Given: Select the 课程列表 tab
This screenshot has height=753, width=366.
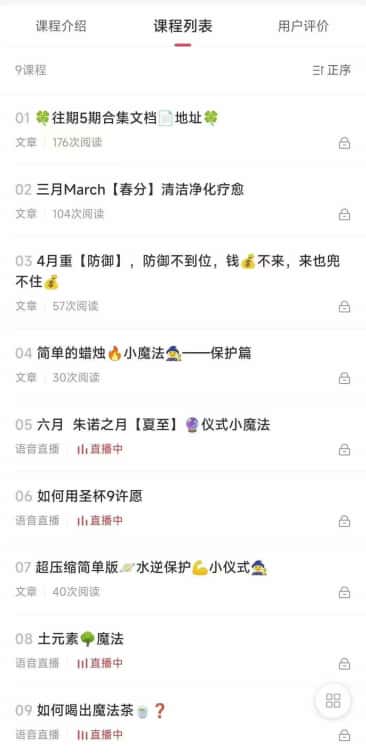Looking at the screenshot, I should tap(183, 26).
